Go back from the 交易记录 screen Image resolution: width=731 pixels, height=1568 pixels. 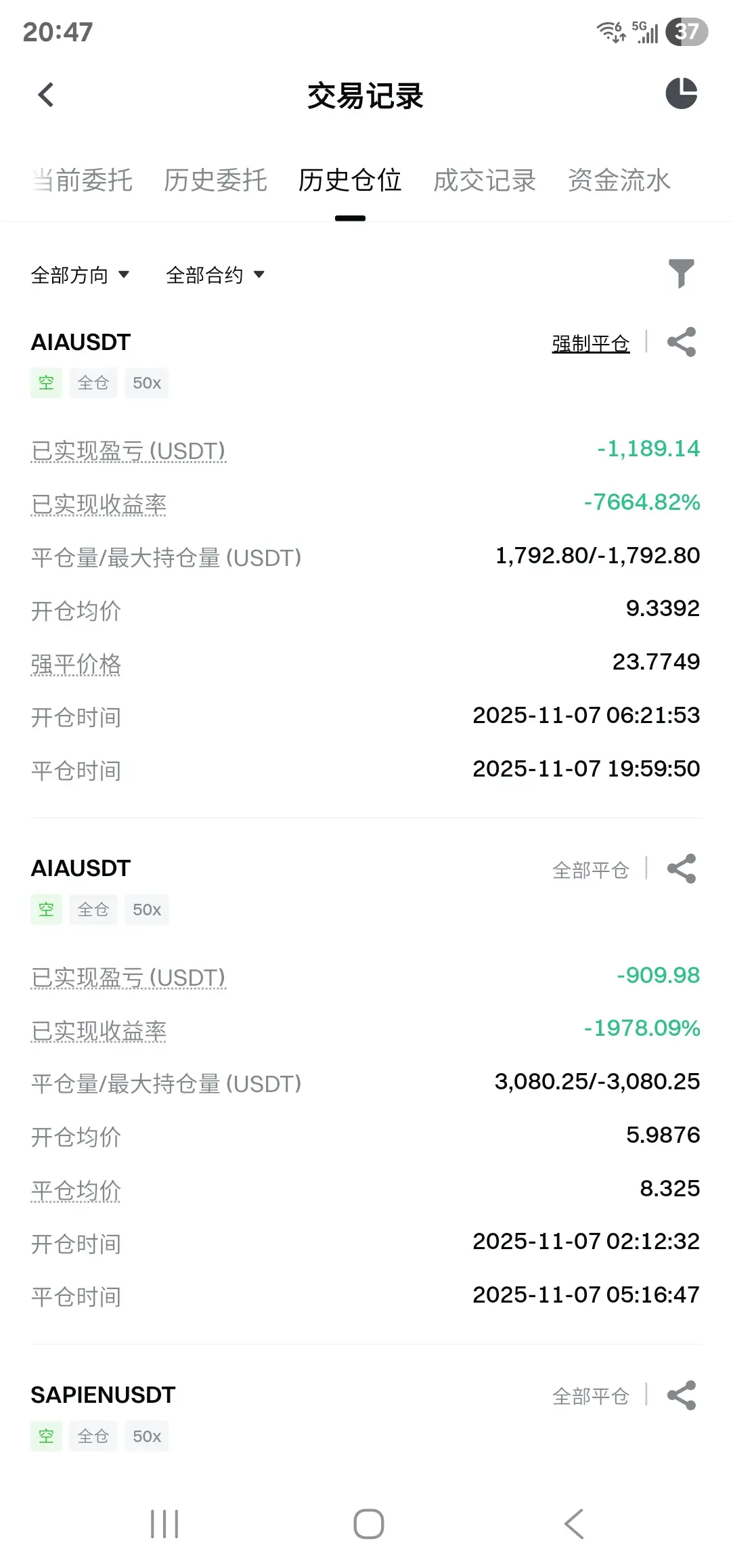click(46, 95)
